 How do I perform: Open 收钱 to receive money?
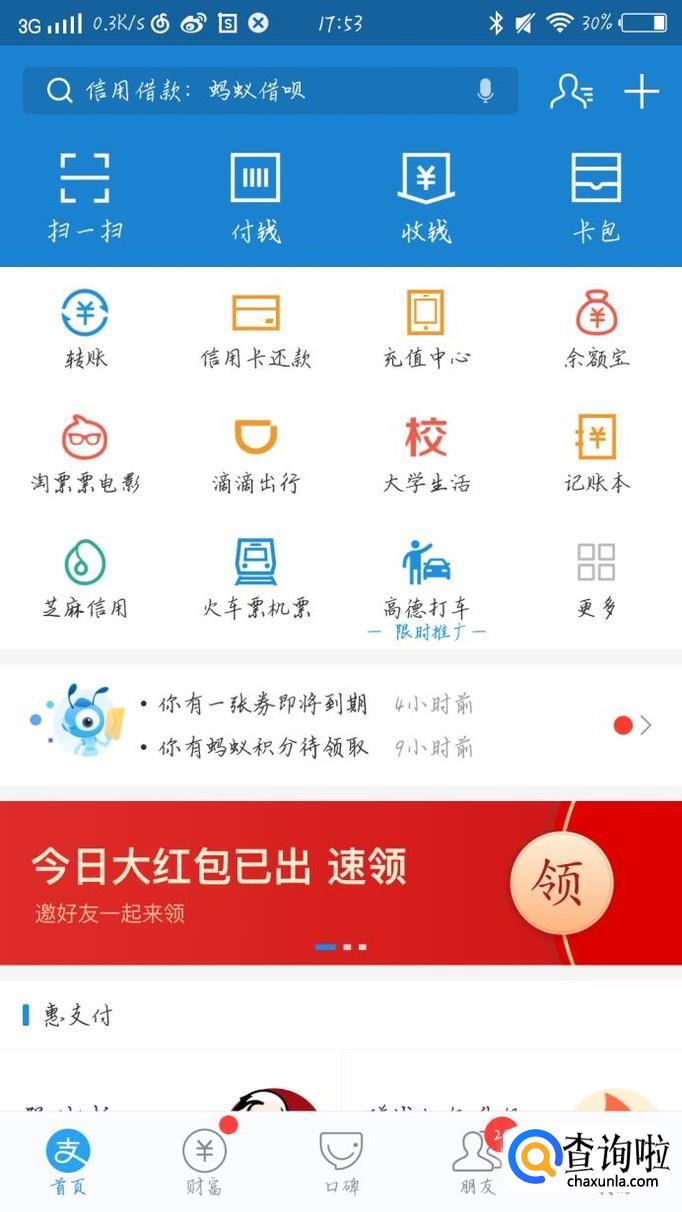426,196
